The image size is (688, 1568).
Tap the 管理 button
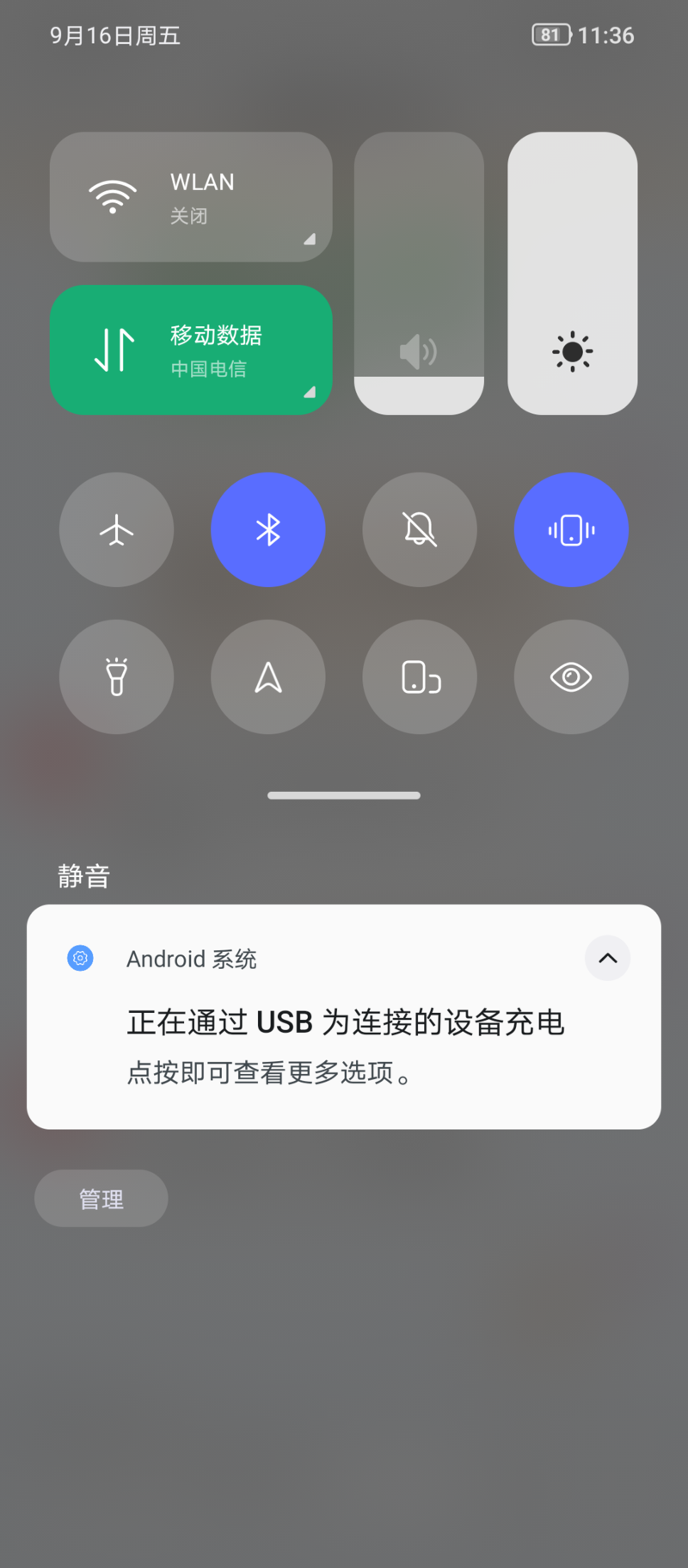101,1198
